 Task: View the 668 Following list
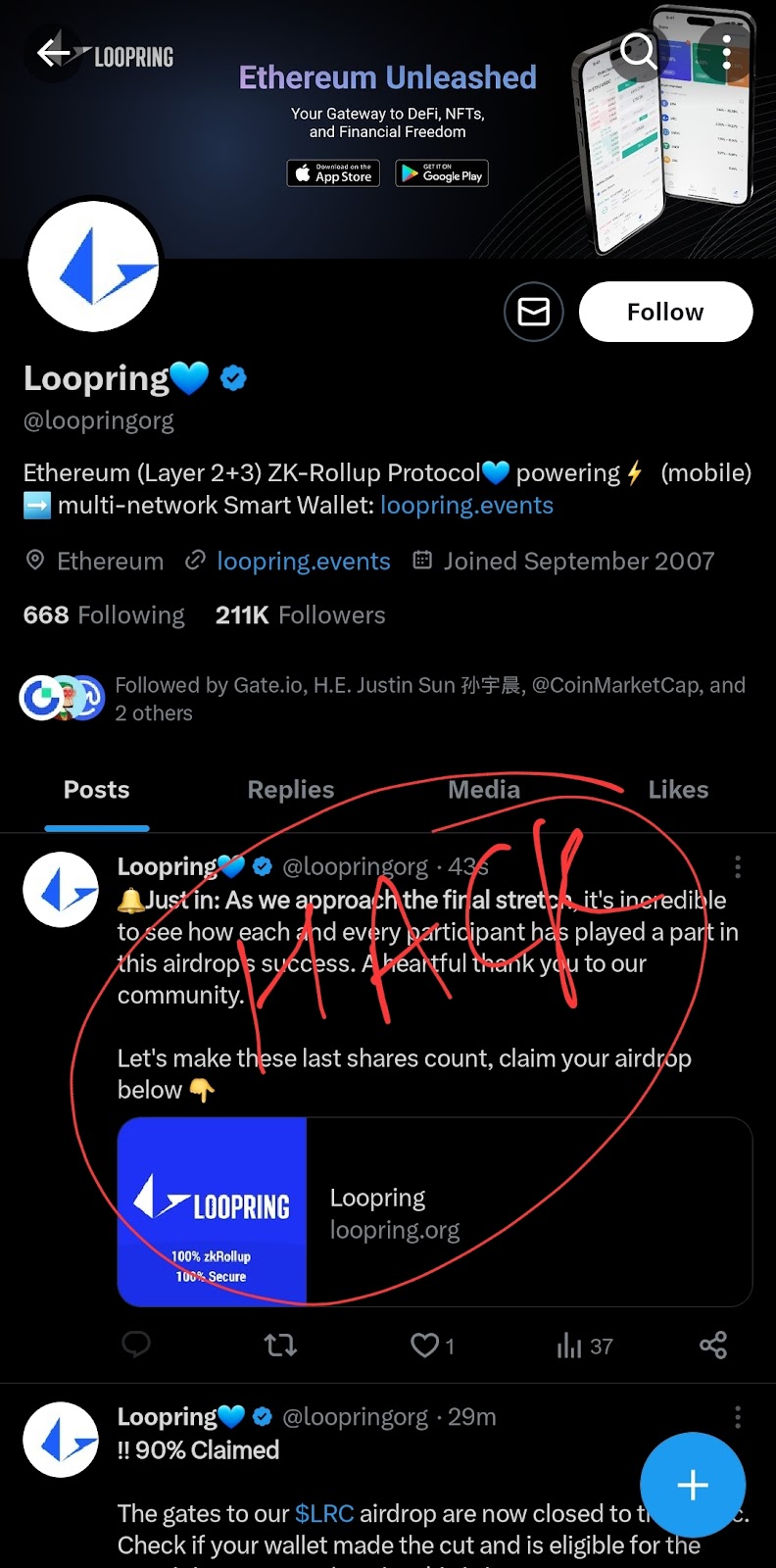pyautogui.click(x=104, y=615)
